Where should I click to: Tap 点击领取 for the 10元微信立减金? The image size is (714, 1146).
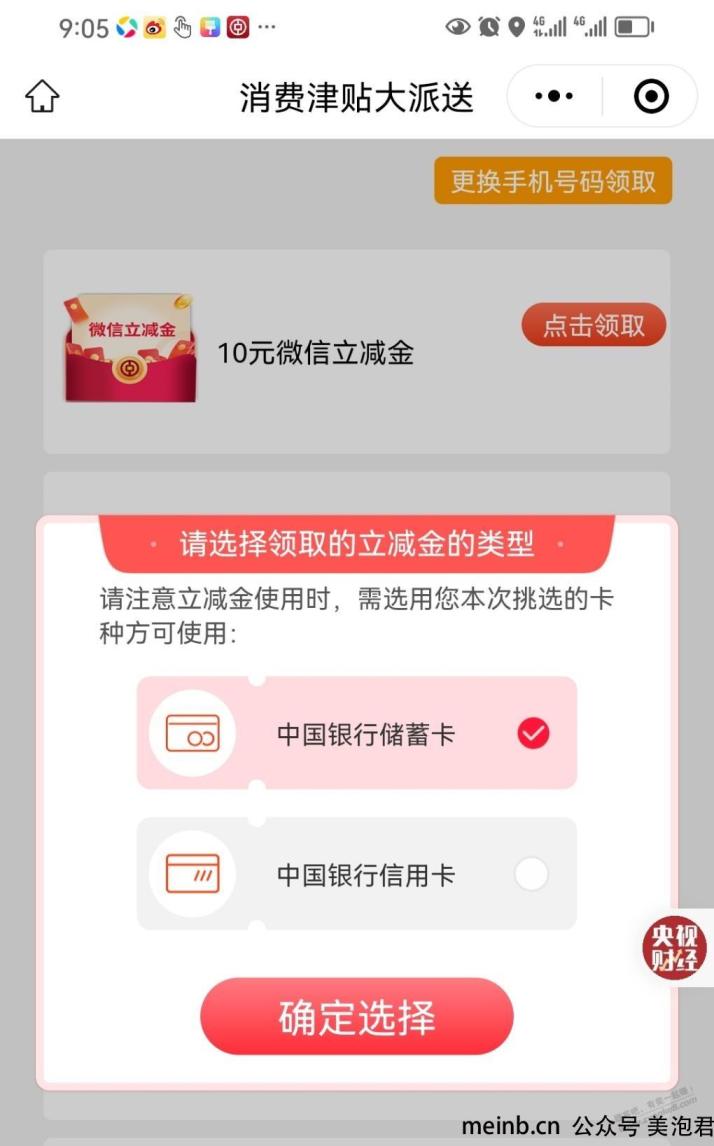(x=593, y=325)
